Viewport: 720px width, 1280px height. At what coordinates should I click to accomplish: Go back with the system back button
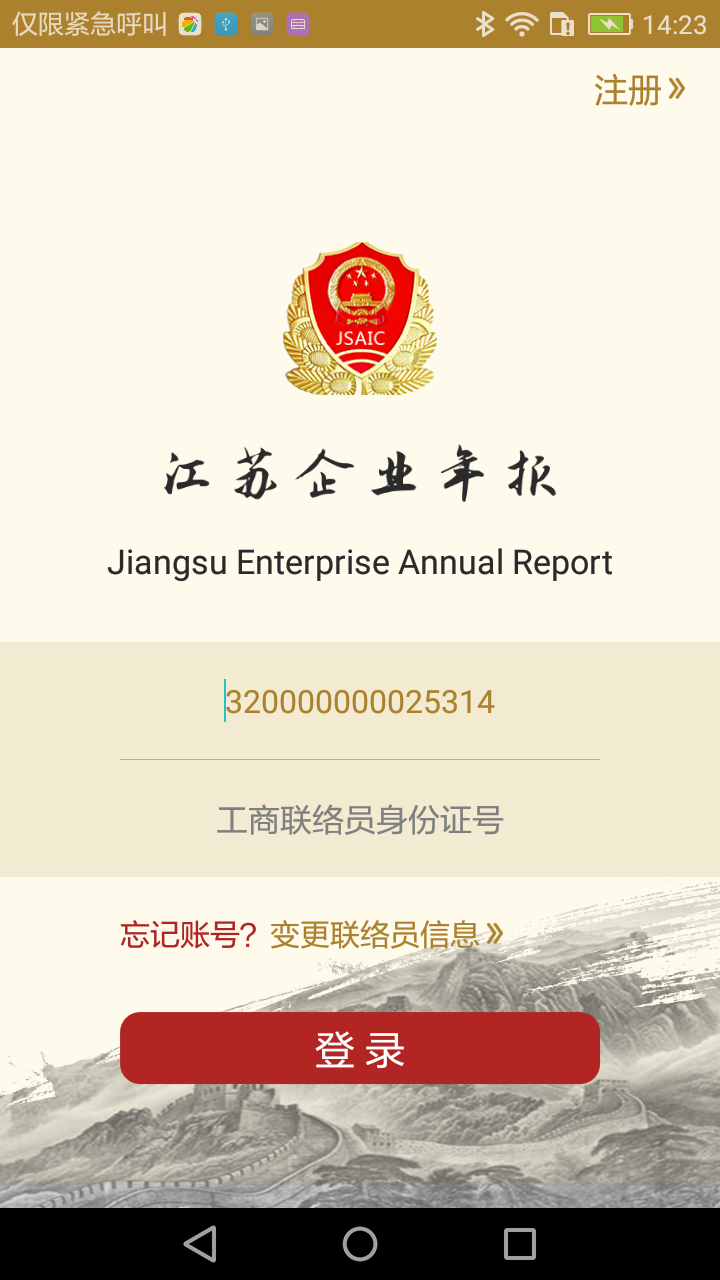[200, 1244]
